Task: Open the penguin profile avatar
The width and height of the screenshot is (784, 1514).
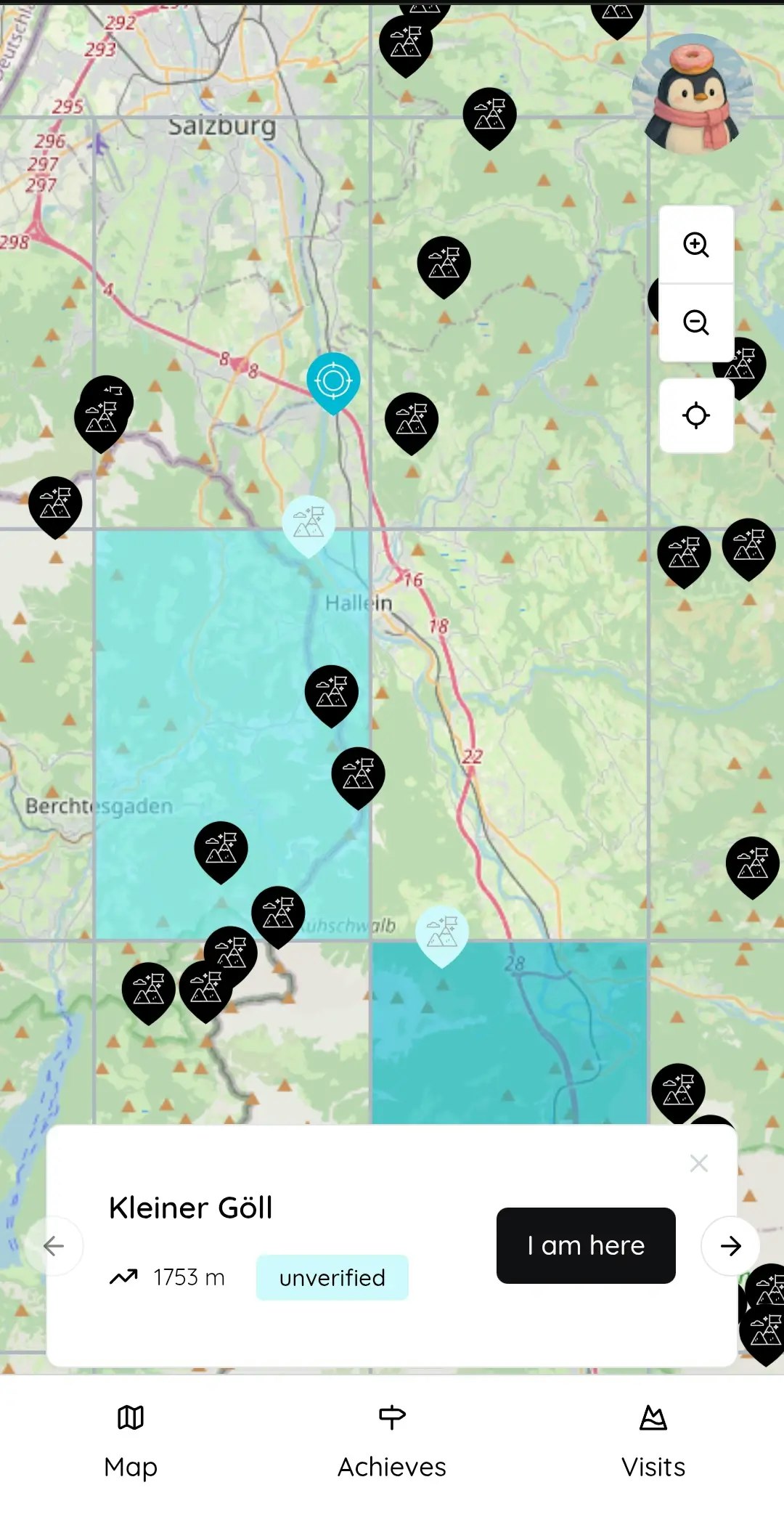Action: [x=692, y=93]
